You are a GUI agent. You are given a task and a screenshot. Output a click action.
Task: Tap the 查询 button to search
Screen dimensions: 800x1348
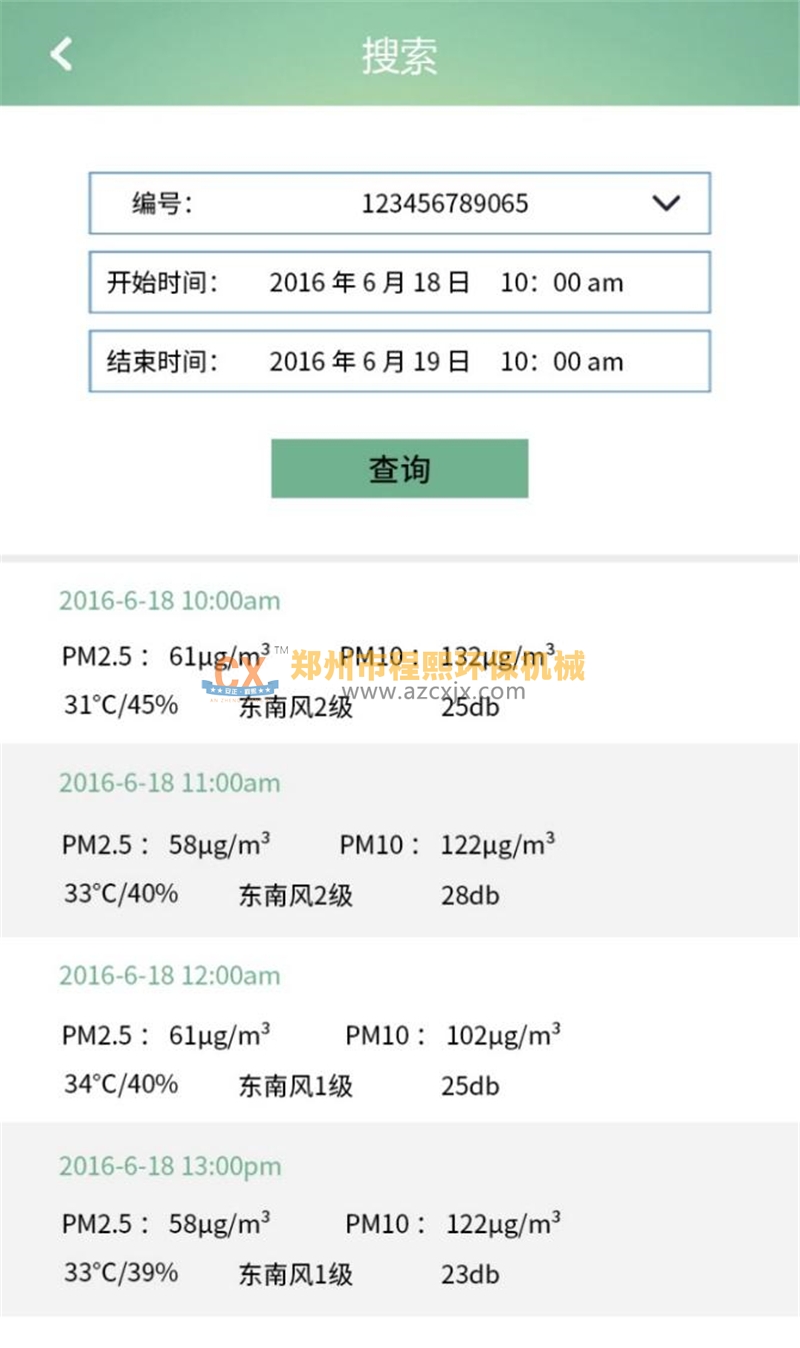point(399,468)
